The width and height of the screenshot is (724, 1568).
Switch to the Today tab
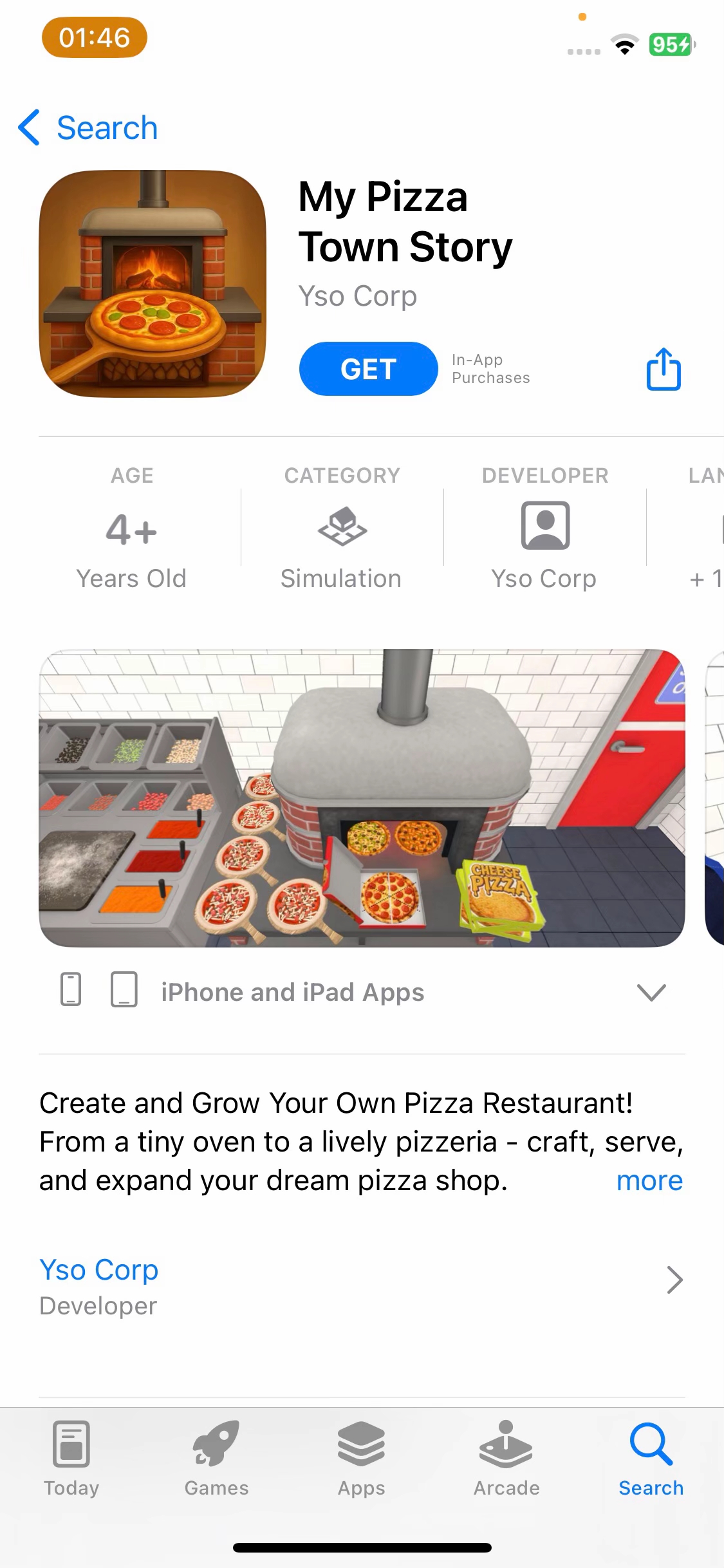point(71,1458)
